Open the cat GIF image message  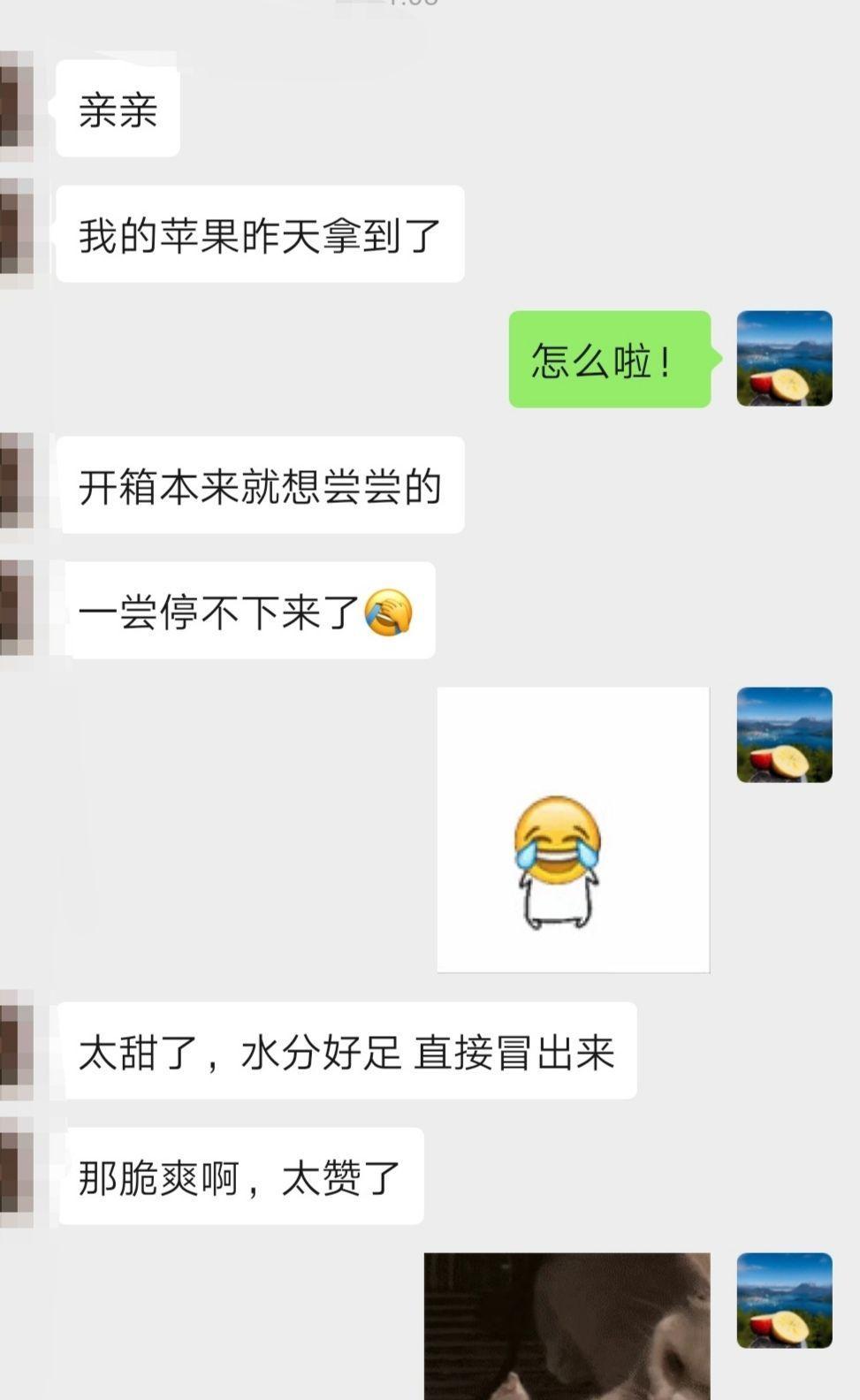567,1324
